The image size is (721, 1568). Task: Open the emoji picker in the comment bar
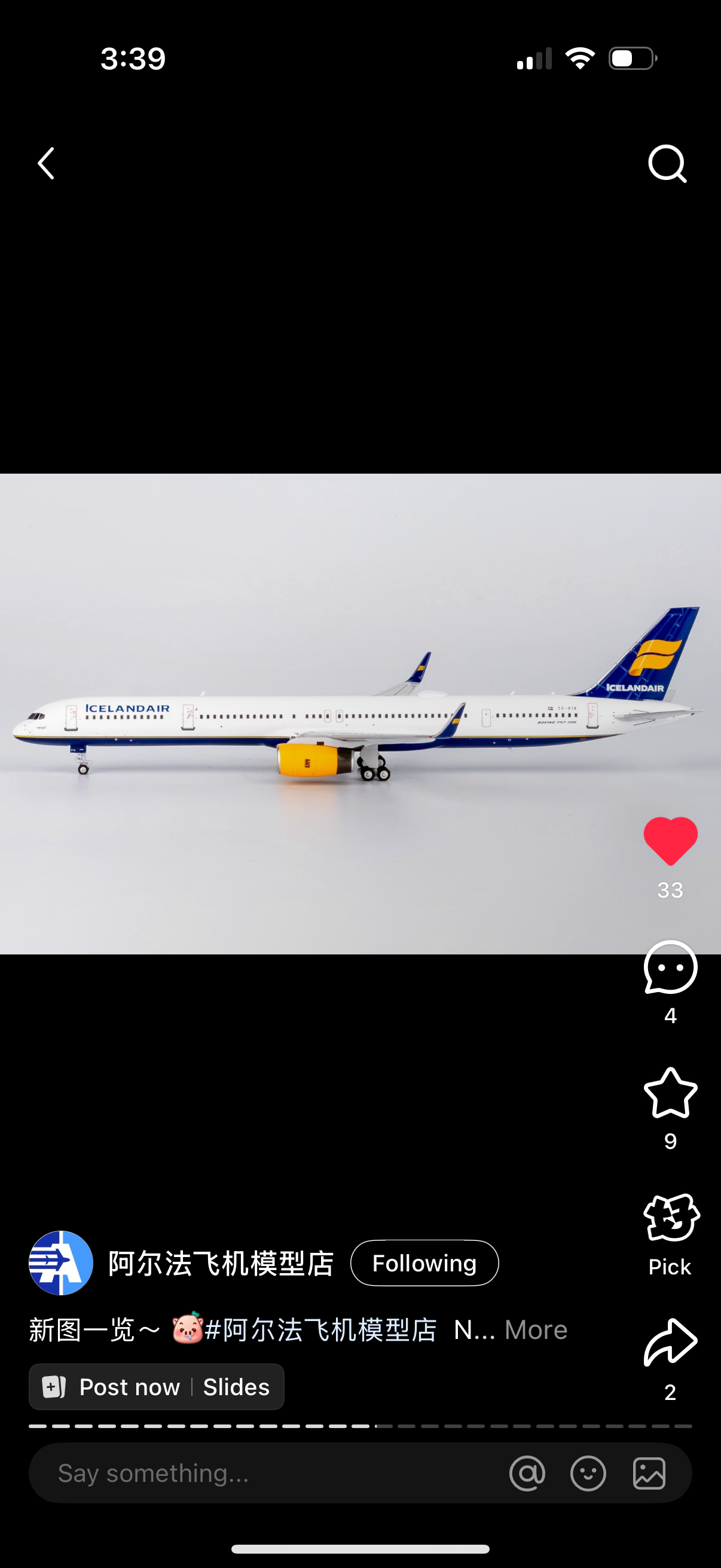588,1474
